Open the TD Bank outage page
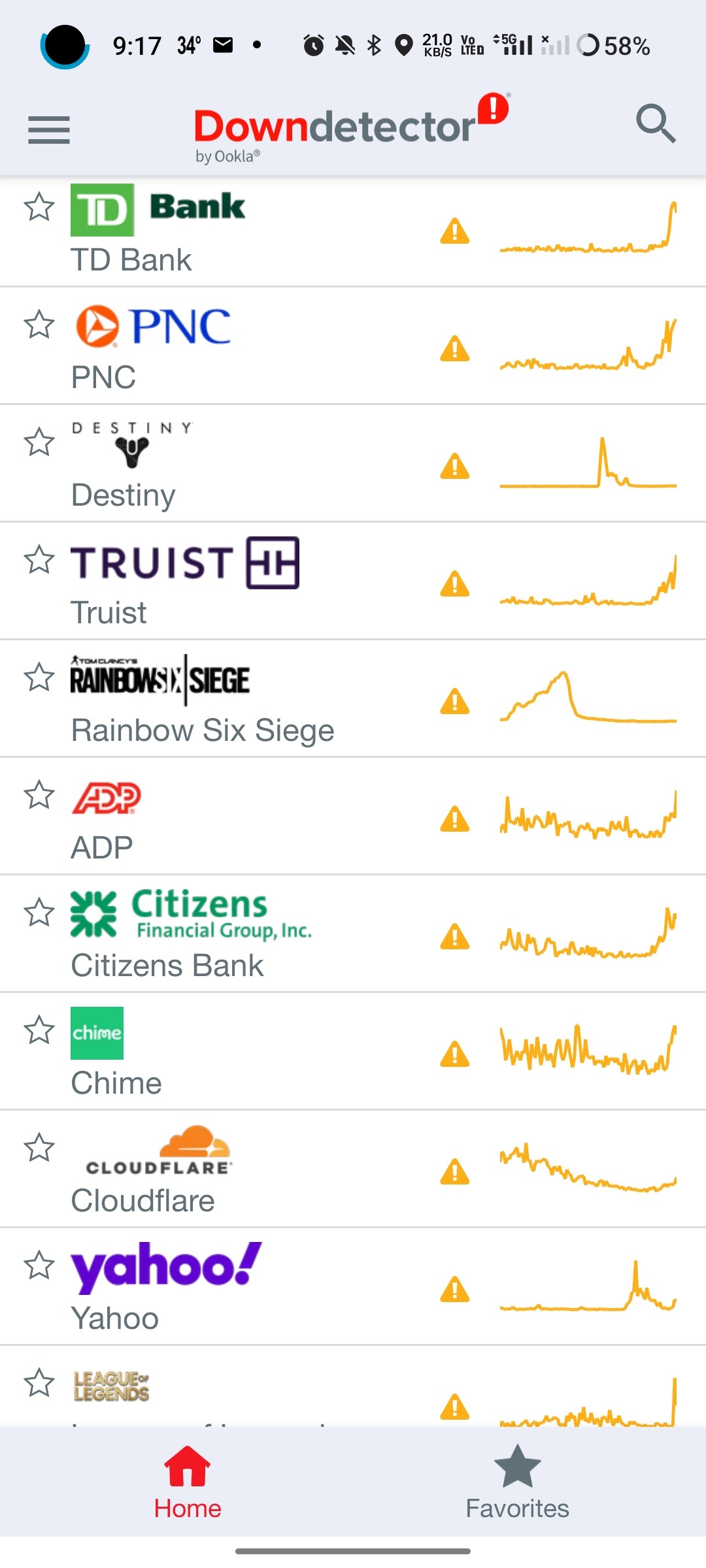This screenshot has height=1568, width=706. pos(353,231)
